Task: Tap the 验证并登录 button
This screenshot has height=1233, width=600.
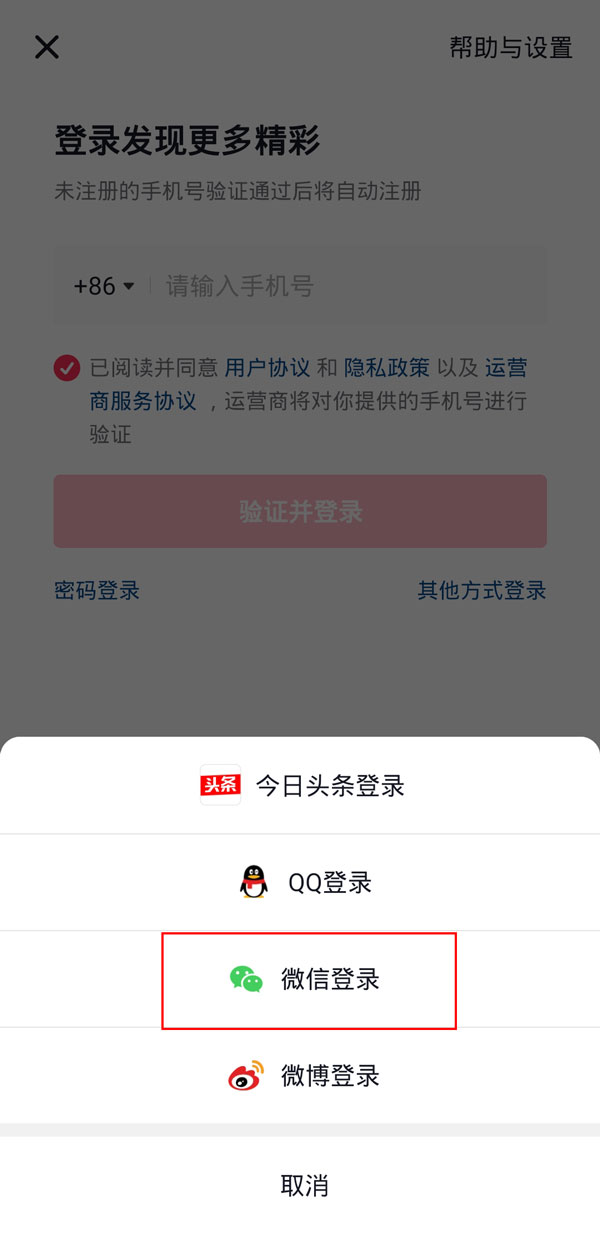Action: click(300, 511)
